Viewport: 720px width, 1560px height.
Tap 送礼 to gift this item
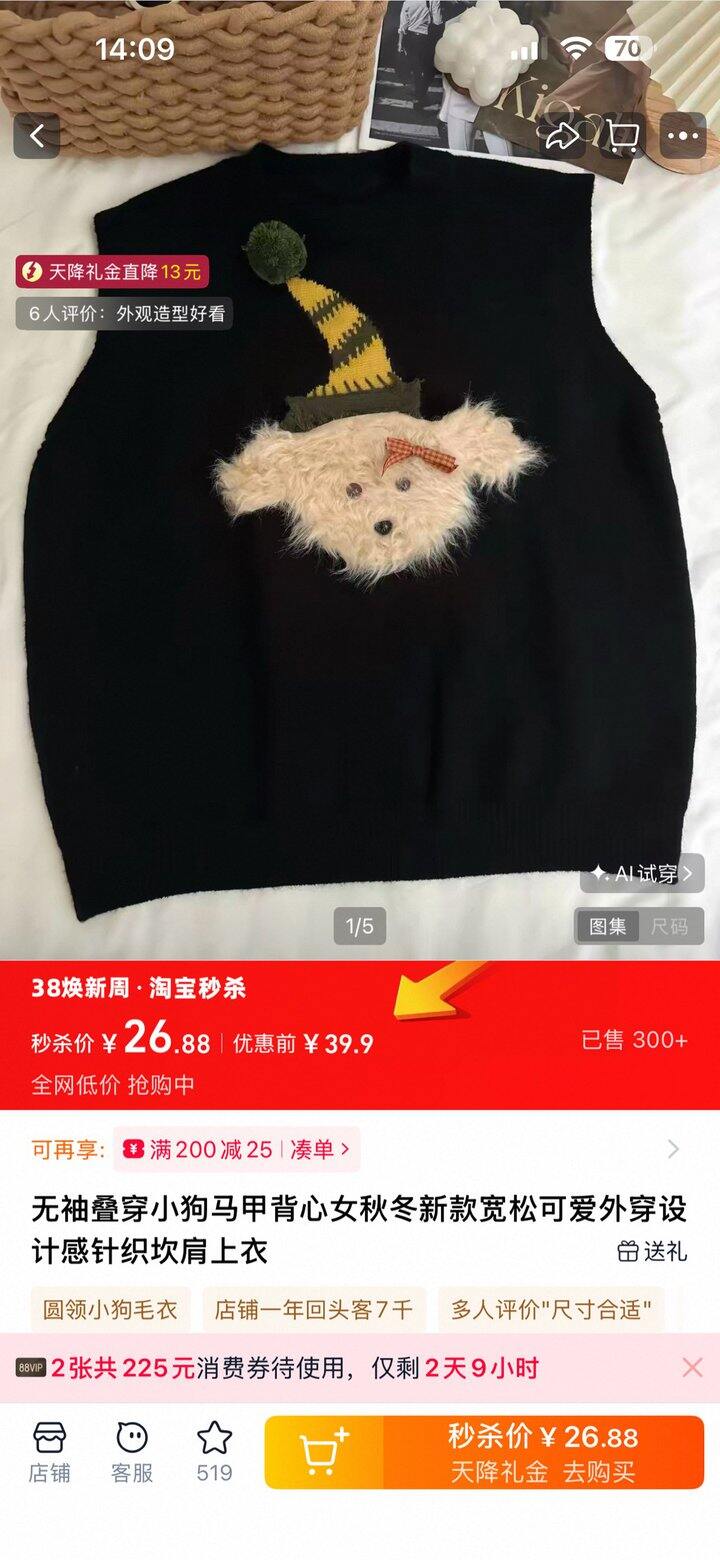click(652, 1251)
